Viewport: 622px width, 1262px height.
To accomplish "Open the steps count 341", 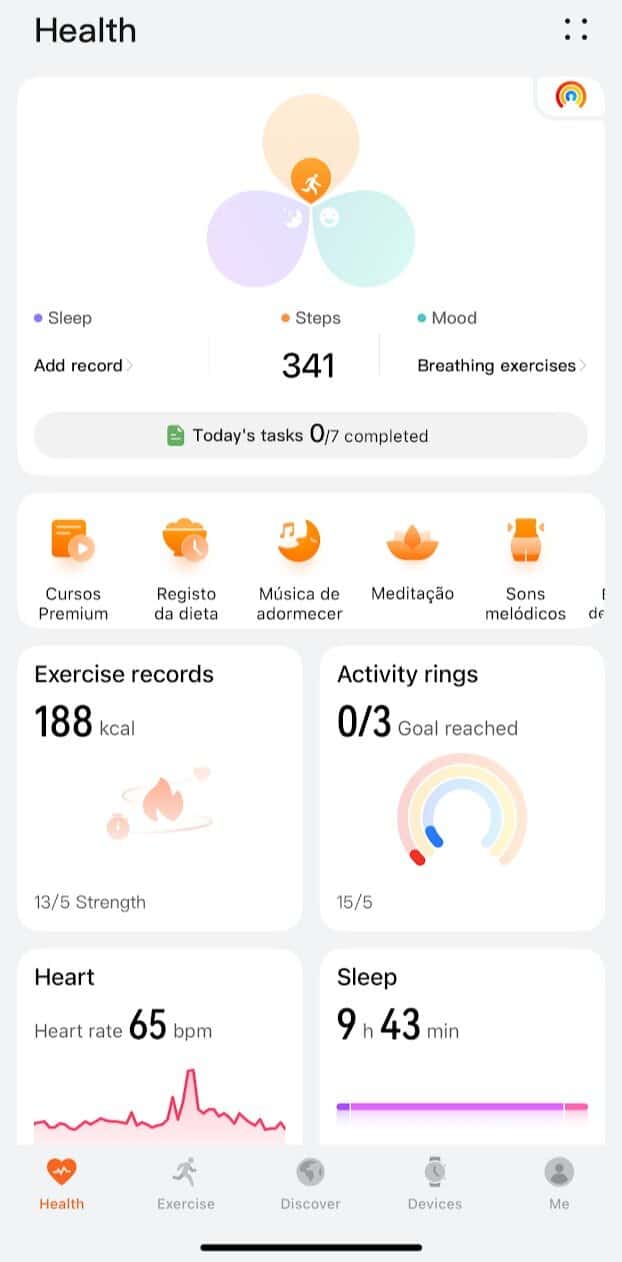I will coord(308,366).
